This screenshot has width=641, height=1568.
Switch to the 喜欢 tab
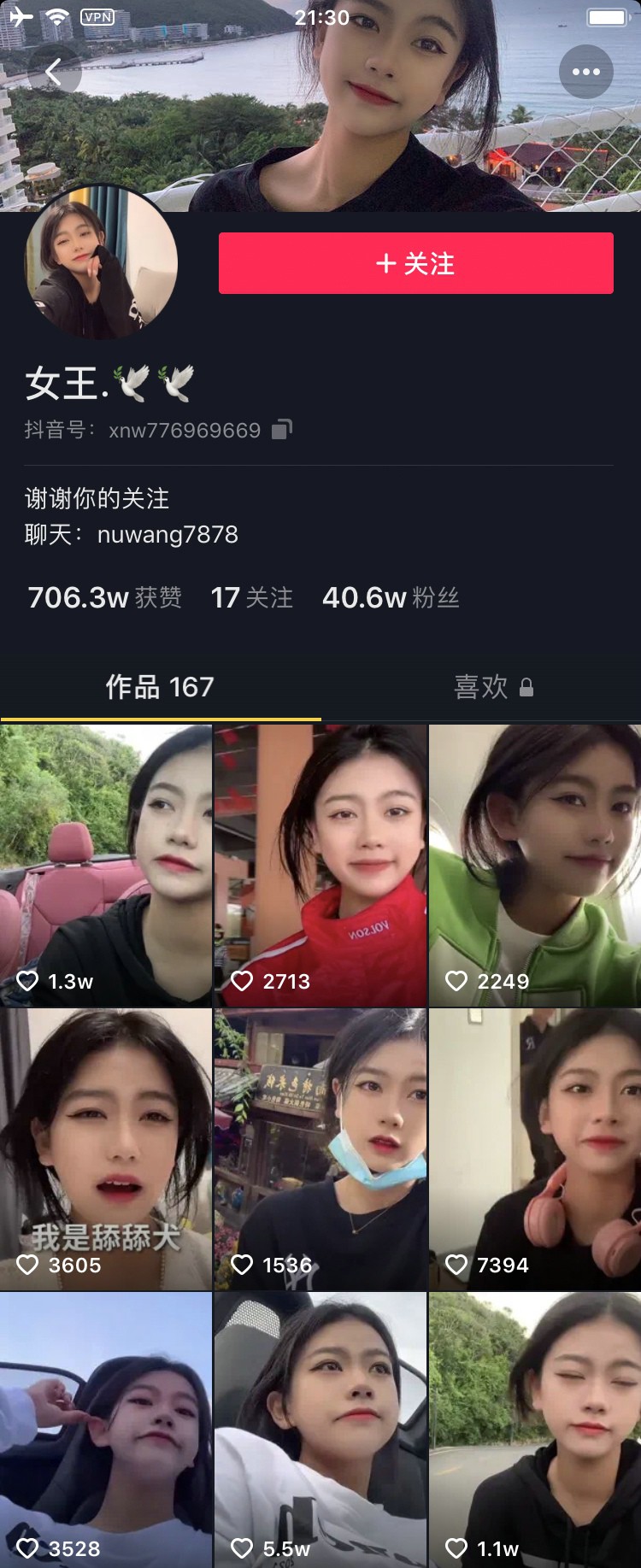(492, 687)
